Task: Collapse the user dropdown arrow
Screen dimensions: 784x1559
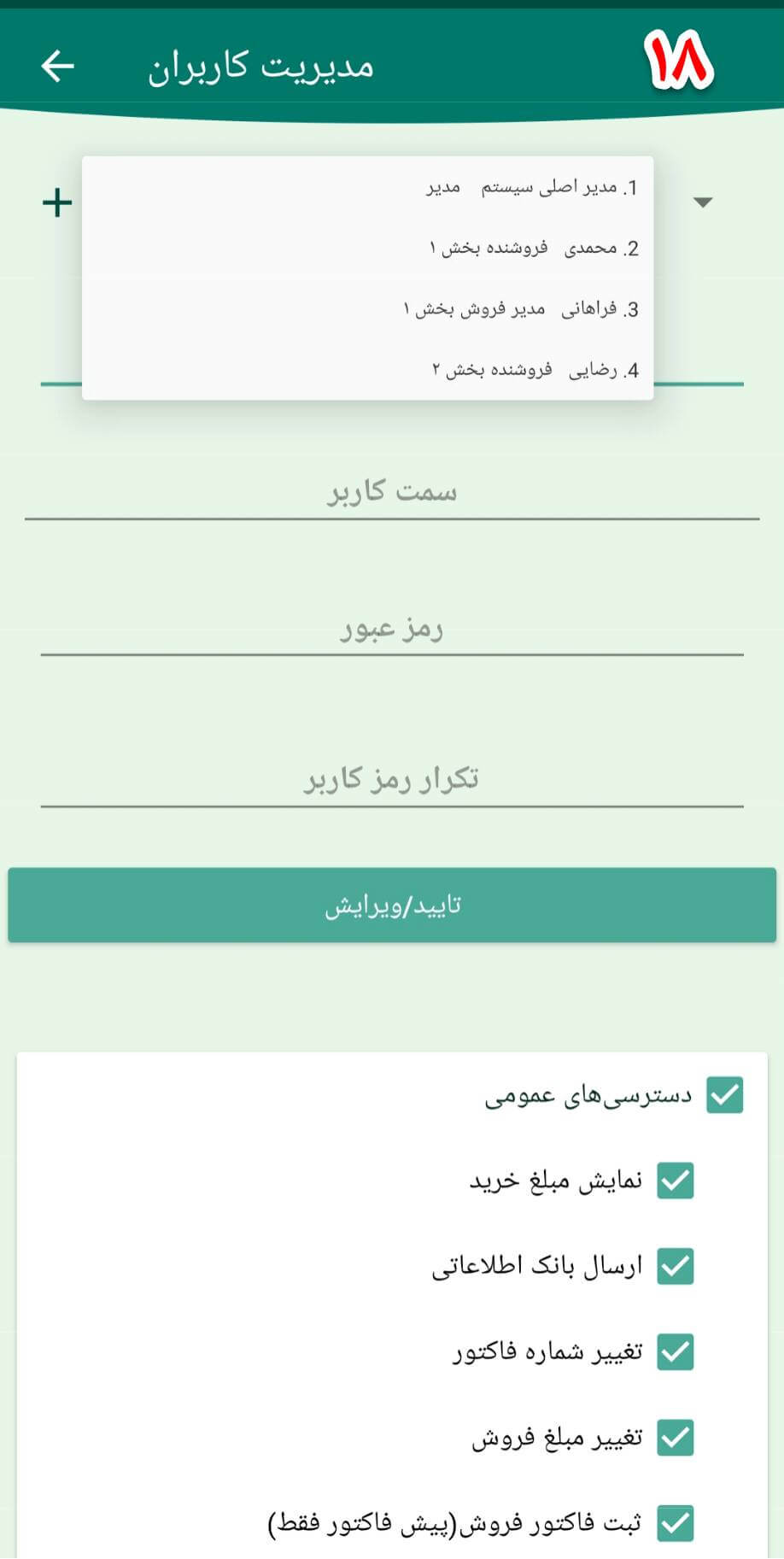Action: (702, 202)
